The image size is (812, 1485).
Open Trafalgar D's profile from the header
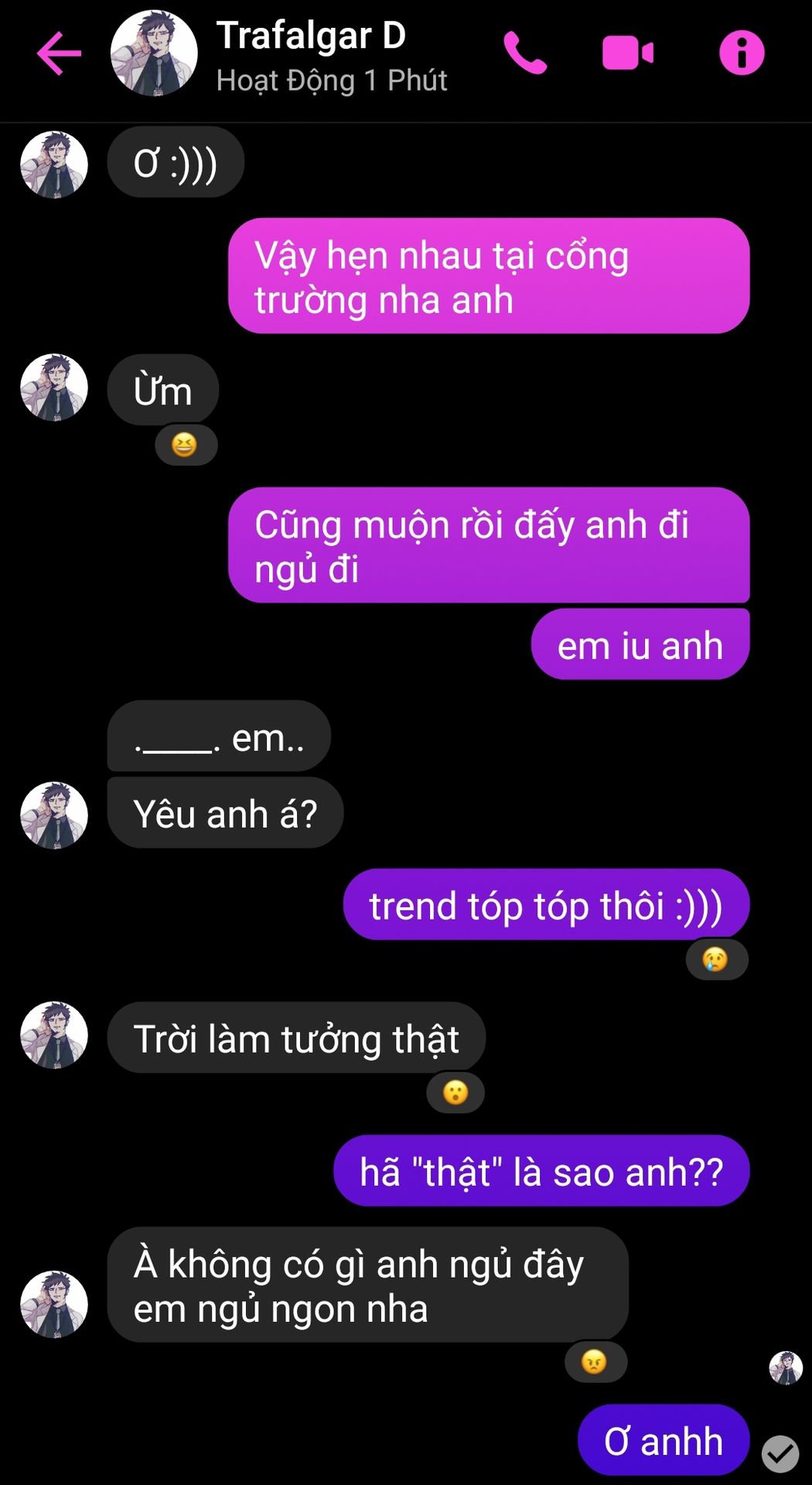[154, 53]
